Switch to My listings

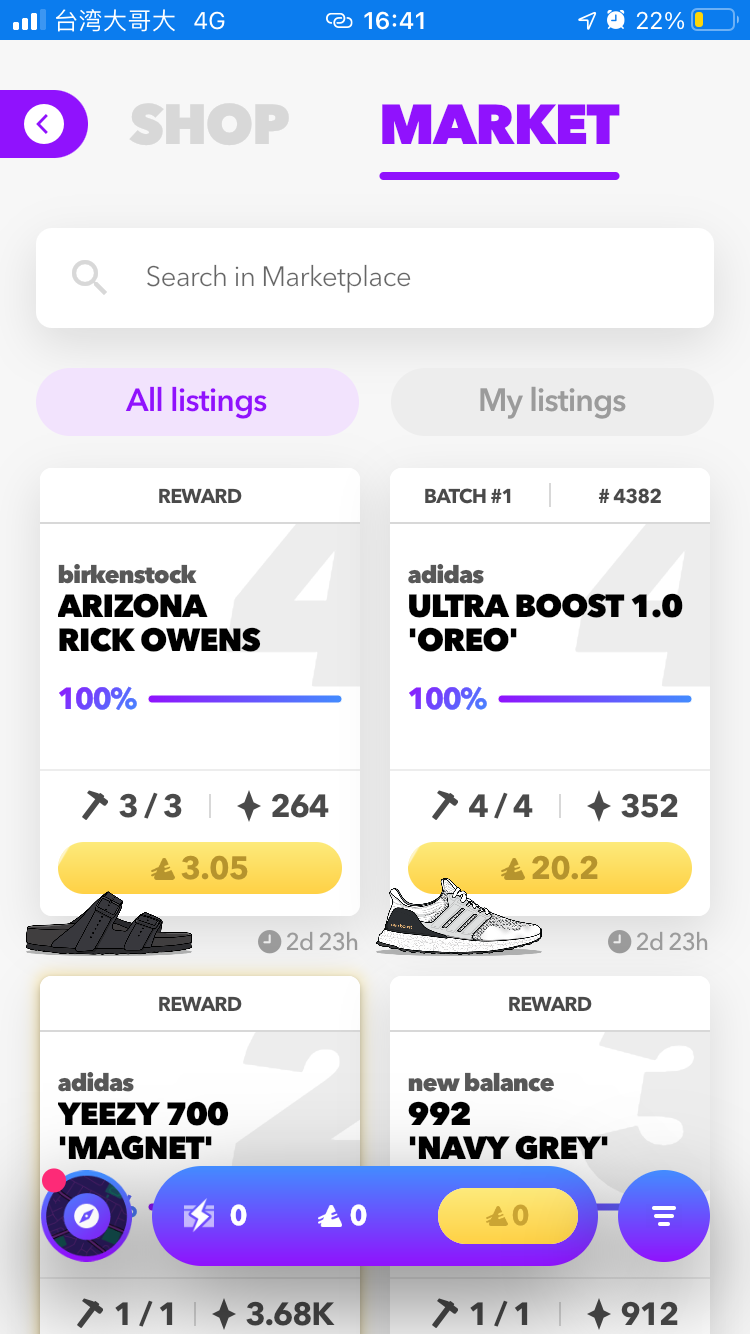(552, 402)
